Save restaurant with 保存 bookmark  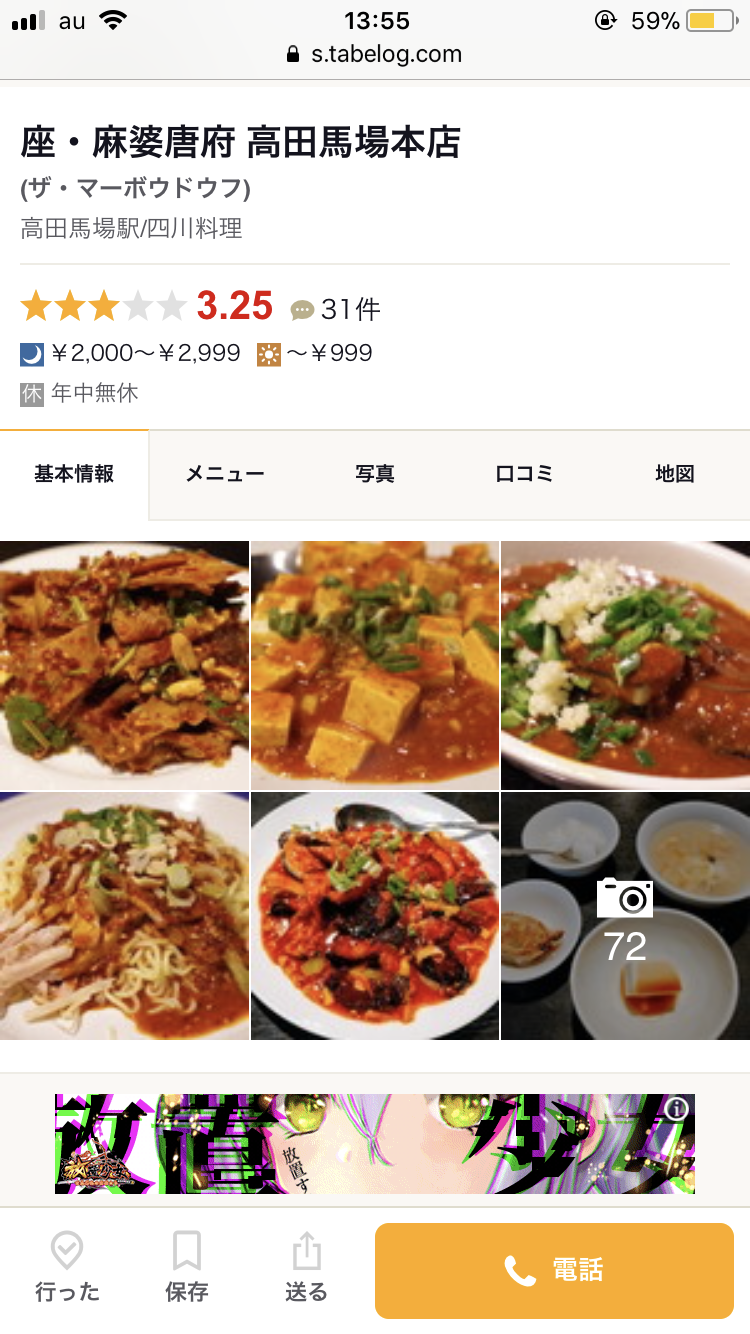click(187, 1267)
